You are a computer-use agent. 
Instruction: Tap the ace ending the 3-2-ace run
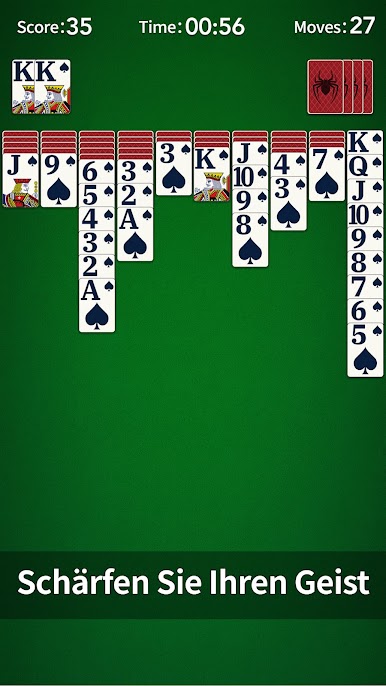(135, 234)
